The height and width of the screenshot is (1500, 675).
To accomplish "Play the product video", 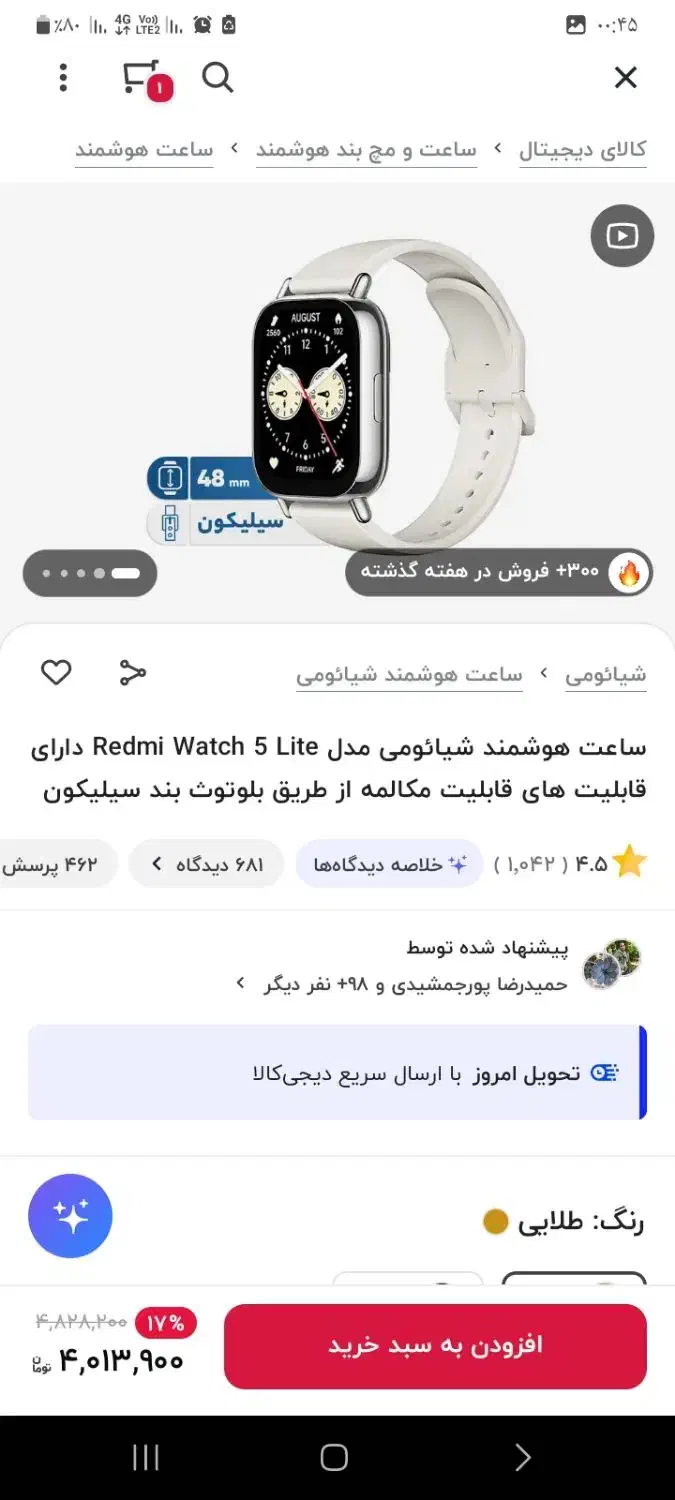I will point(622,236).
